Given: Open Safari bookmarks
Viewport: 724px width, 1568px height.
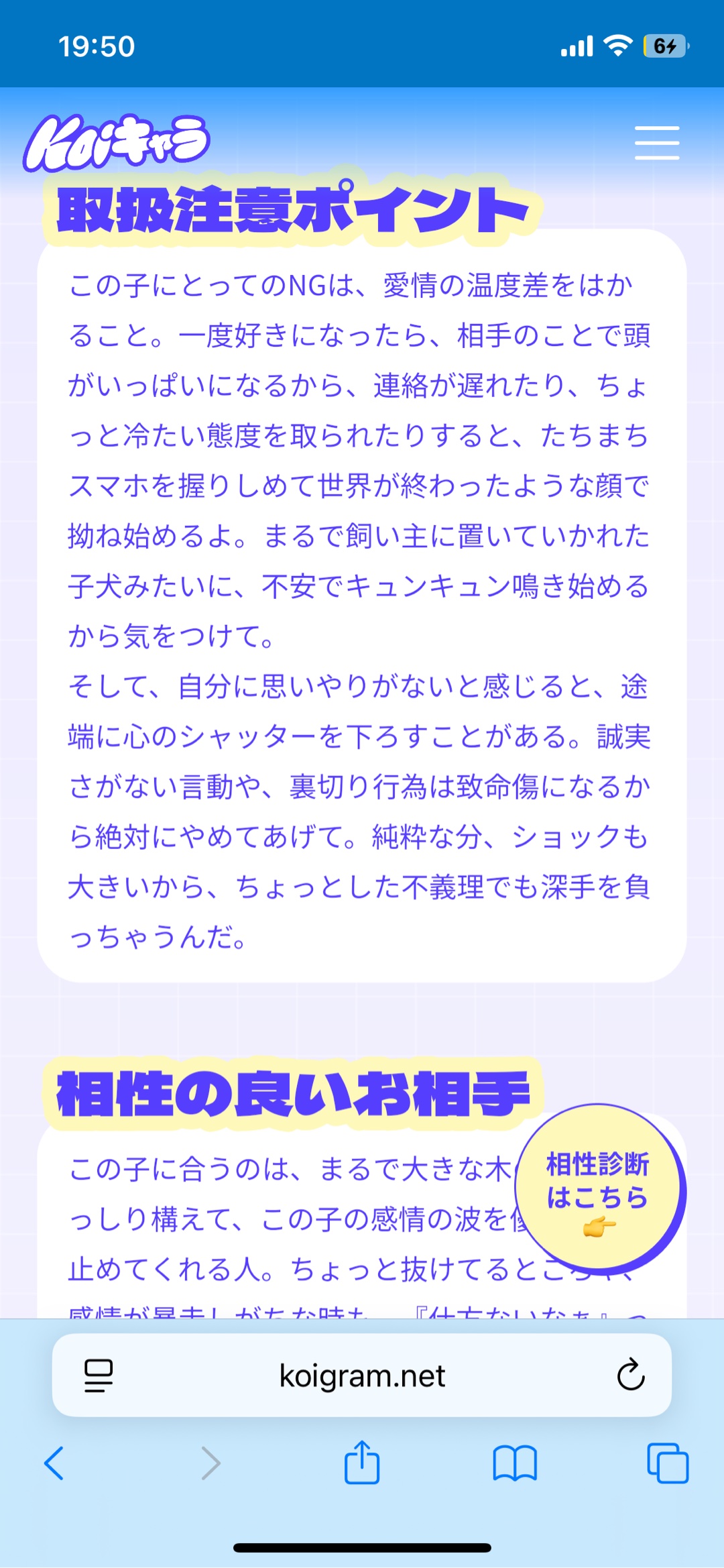Looking at the screenshot, I should [514, 1463].
